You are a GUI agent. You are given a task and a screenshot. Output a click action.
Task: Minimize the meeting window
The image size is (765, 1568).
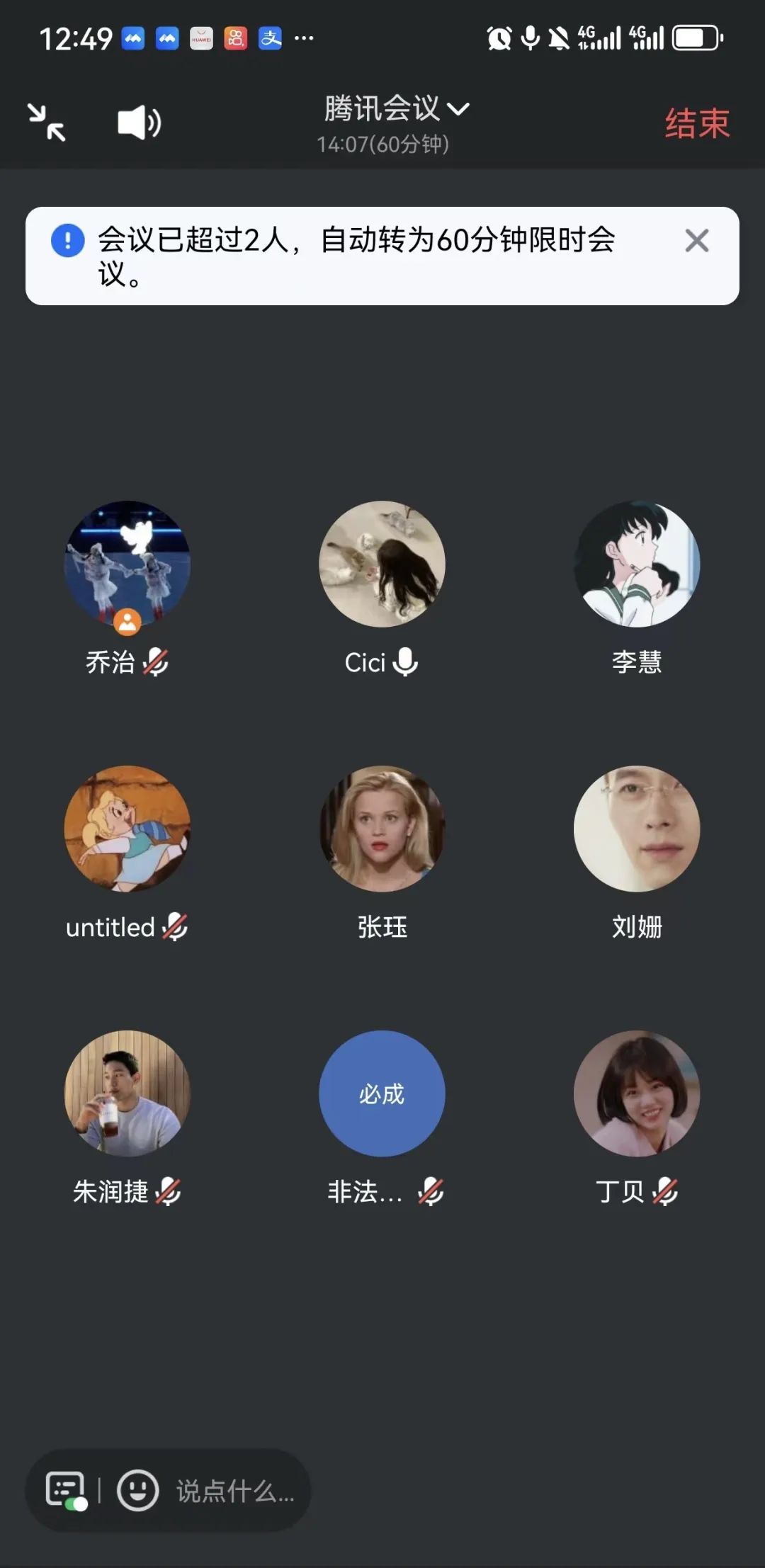(x=47, y=123)
